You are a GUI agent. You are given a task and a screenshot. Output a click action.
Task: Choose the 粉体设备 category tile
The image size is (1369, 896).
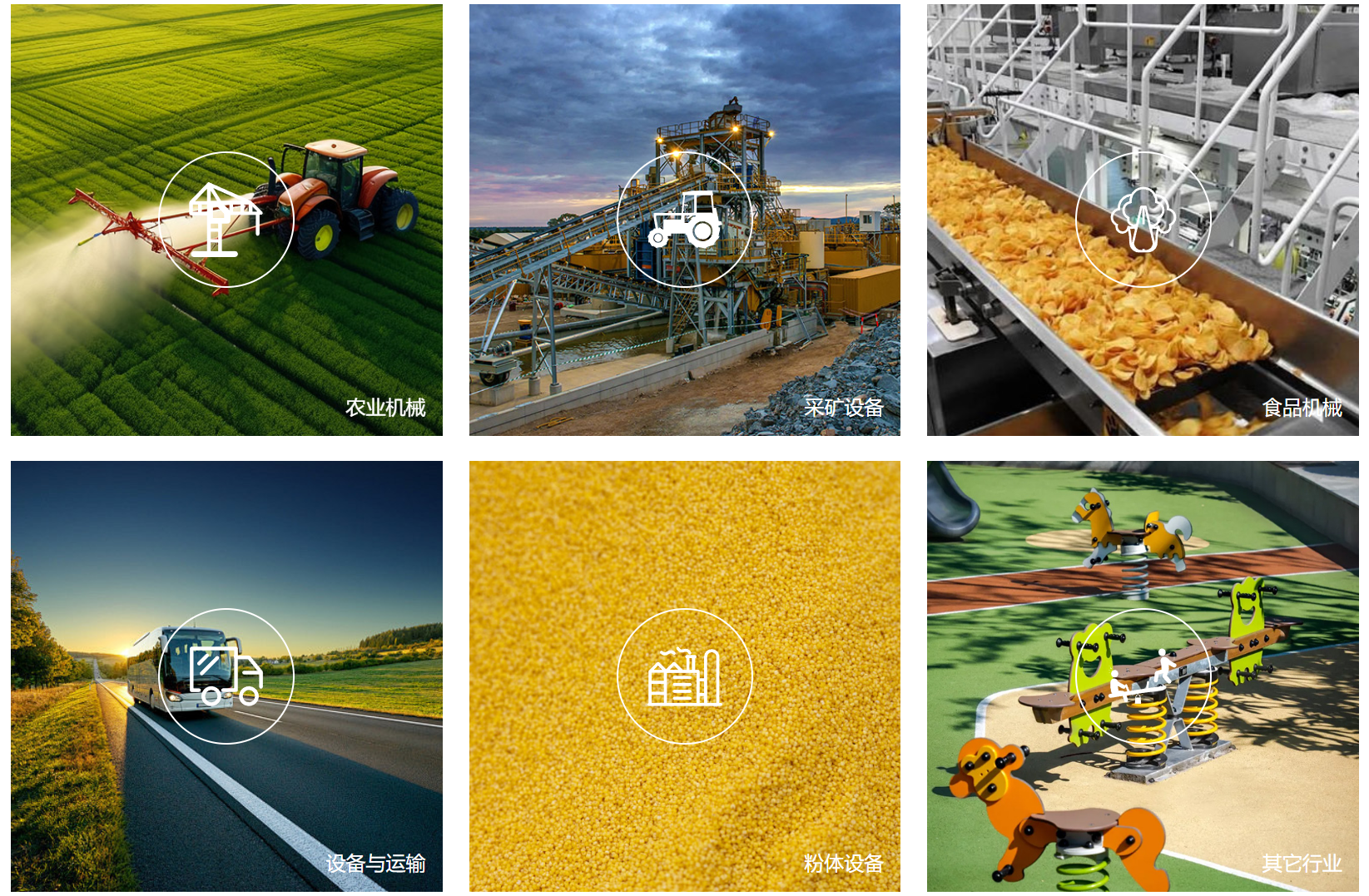[x=684, y=676]
